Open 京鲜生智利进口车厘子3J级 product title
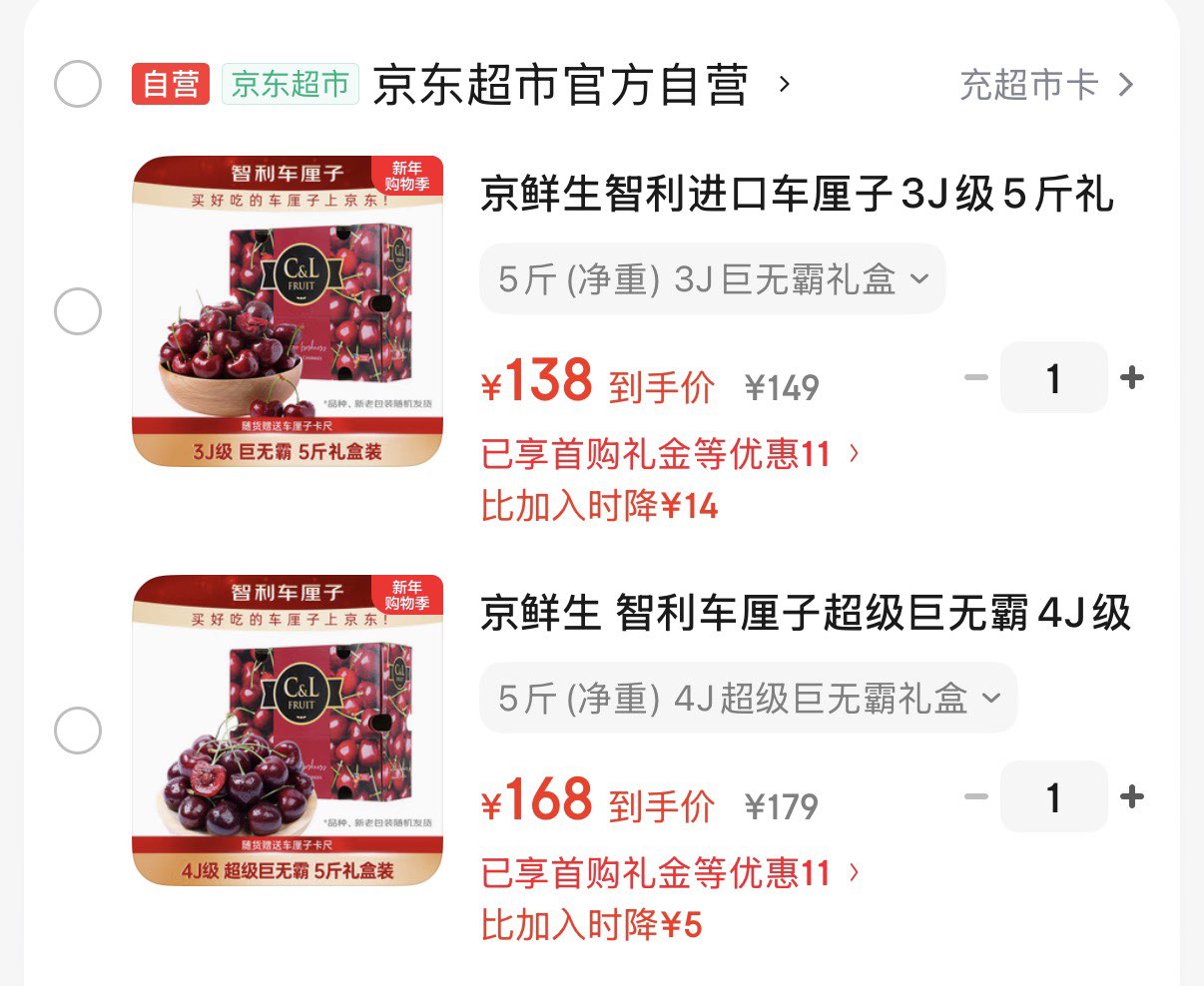Viewport: 1204px width, 986px height. tap(797, 194)
